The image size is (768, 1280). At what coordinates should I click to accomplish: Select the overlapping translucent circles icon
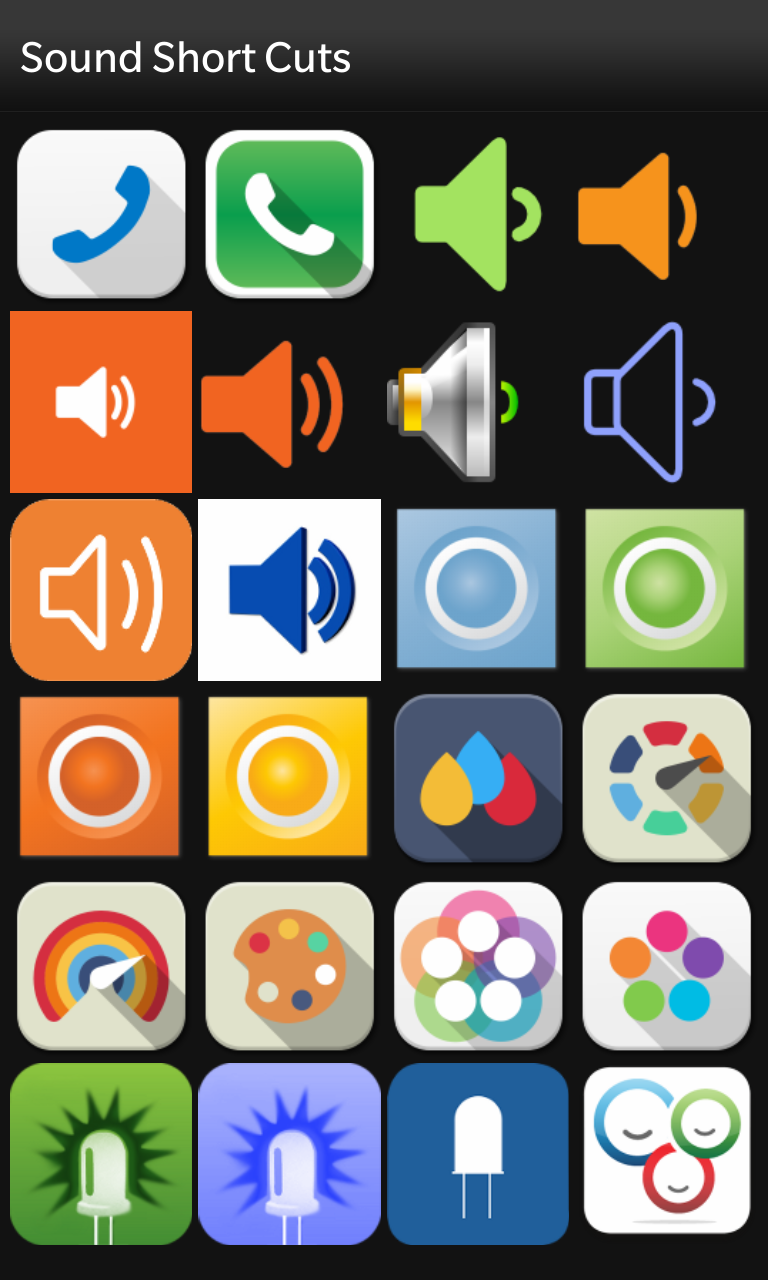pos(477,965)
